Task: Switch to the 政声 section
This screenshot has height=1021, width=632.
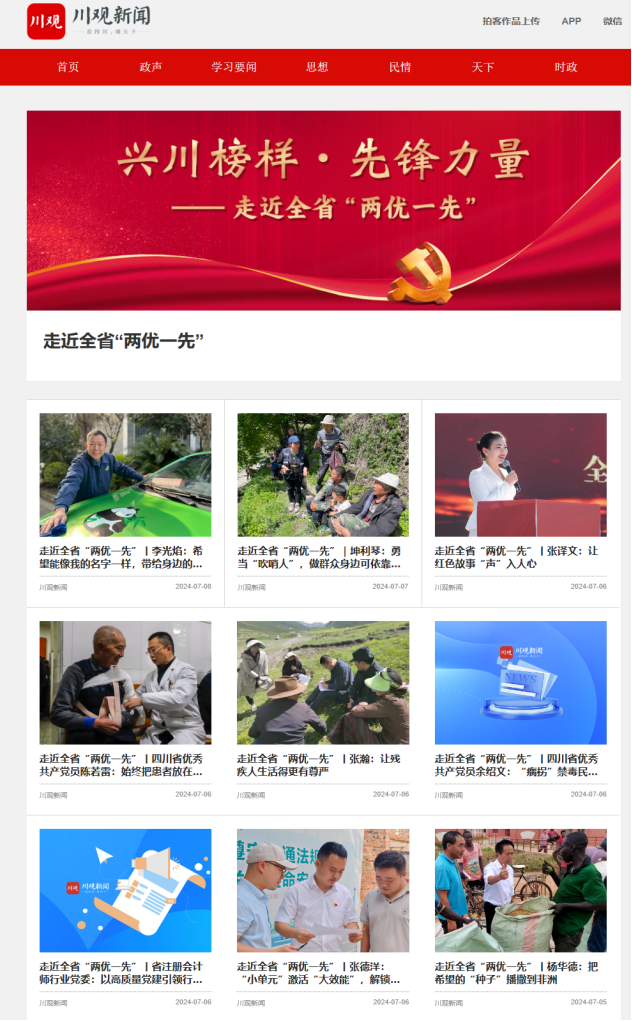Action: (151, 67)
